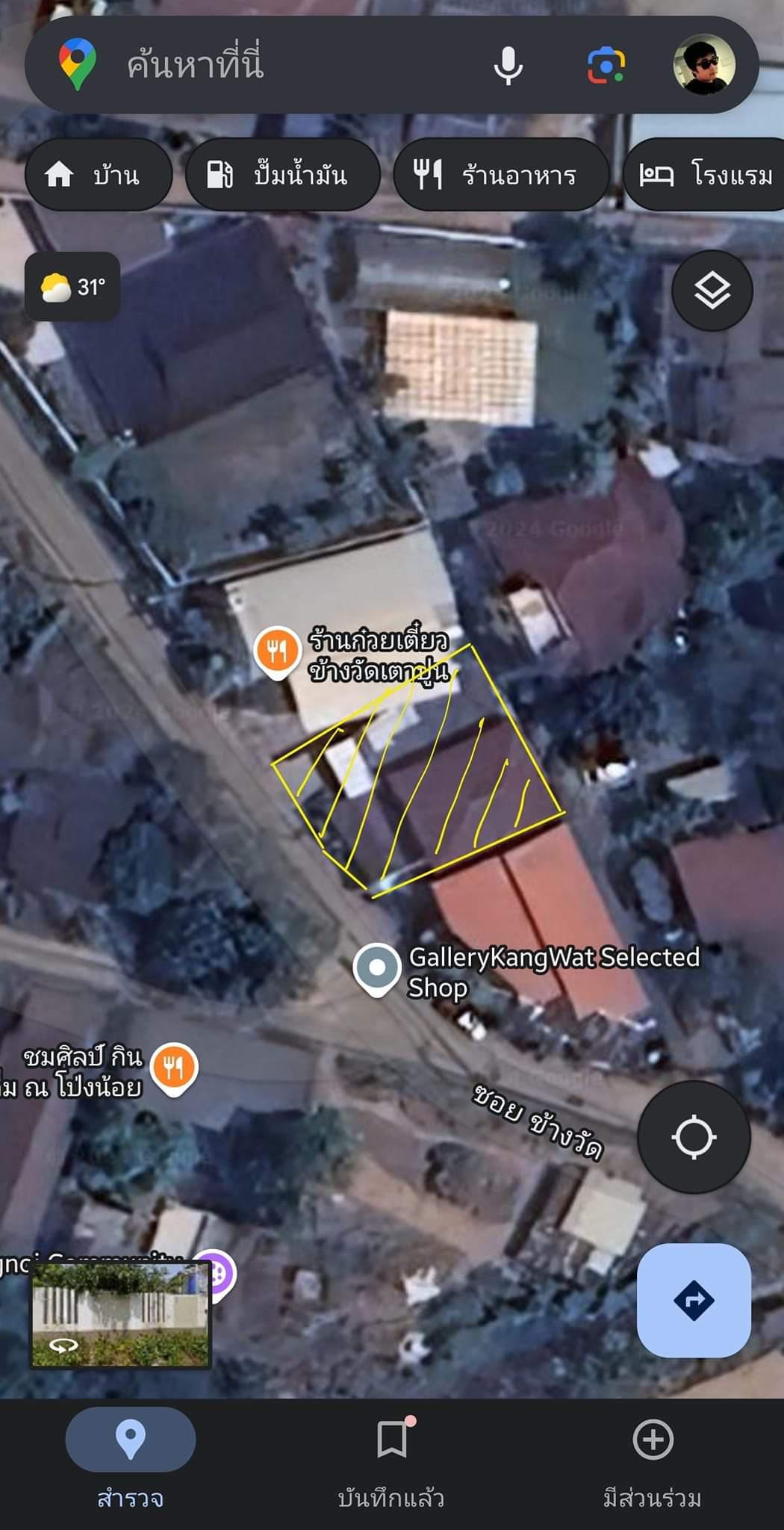Screen dimensions: 784x1530
Task: Center map on my location
Action: 694,1137
